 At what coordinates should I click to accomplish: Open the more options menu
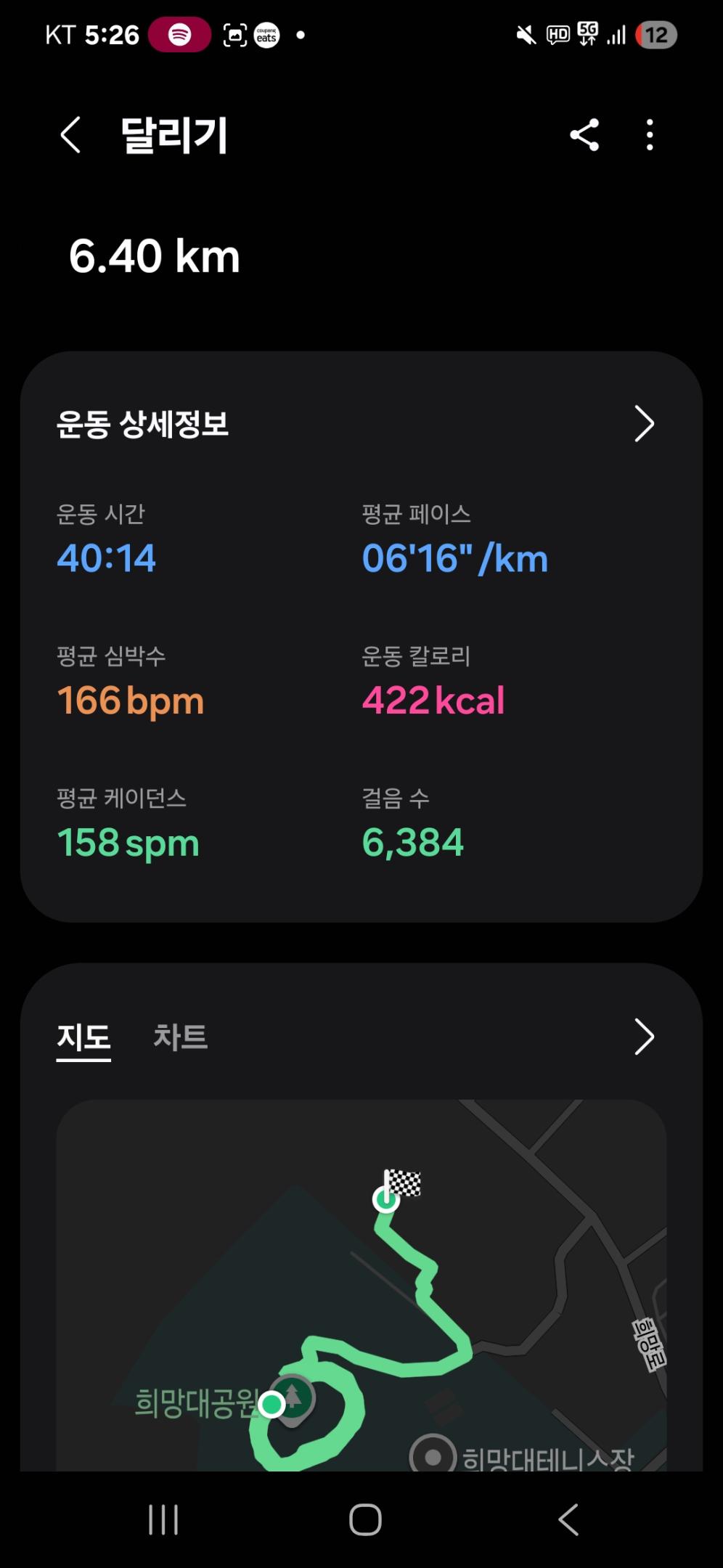tap(650, 135)
